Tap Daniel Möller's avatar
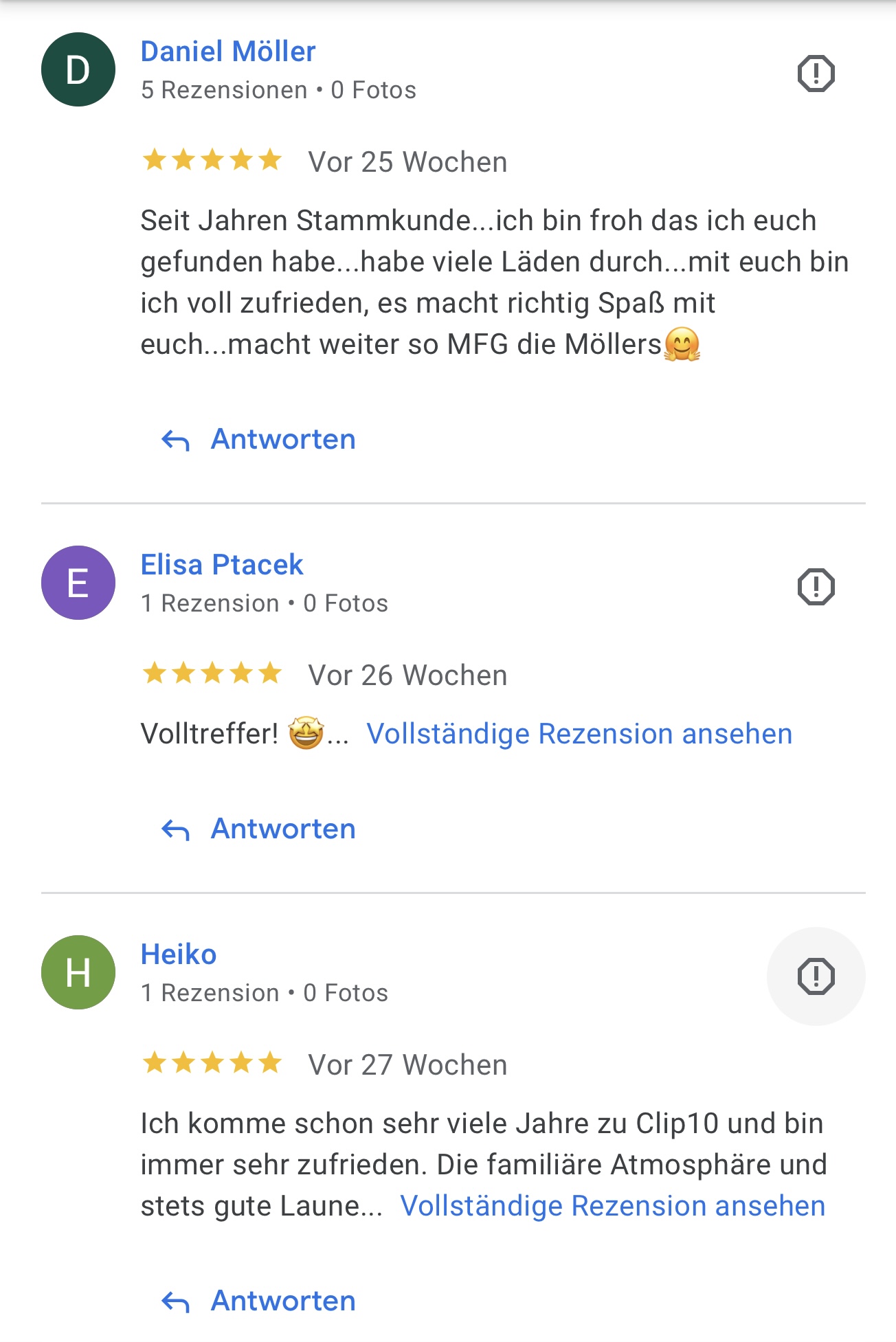The image size is (896, 1342). (78, 69)
